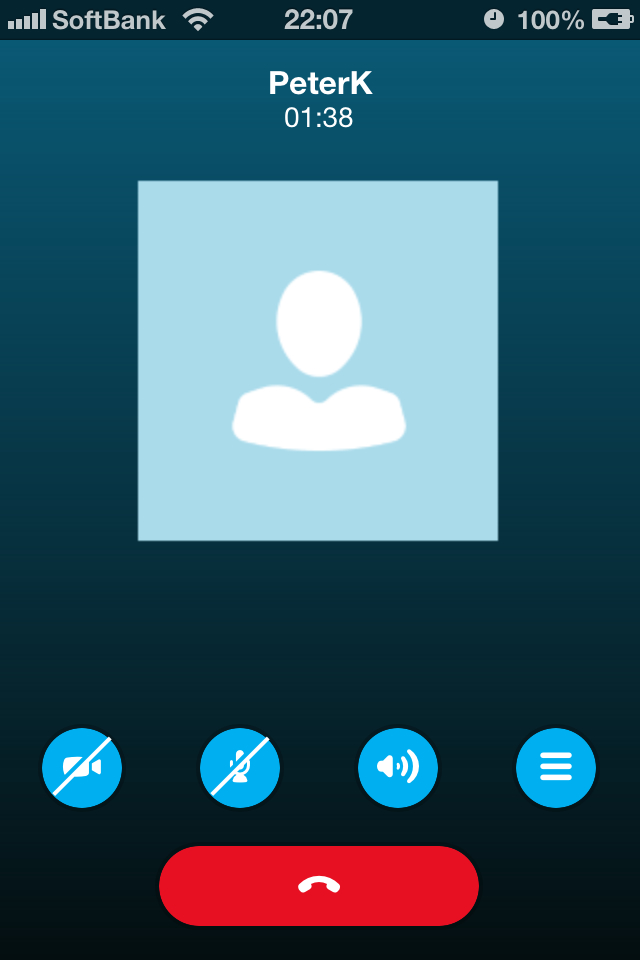
Task: Toggle the speakerphone button
Action: [398, 768]
